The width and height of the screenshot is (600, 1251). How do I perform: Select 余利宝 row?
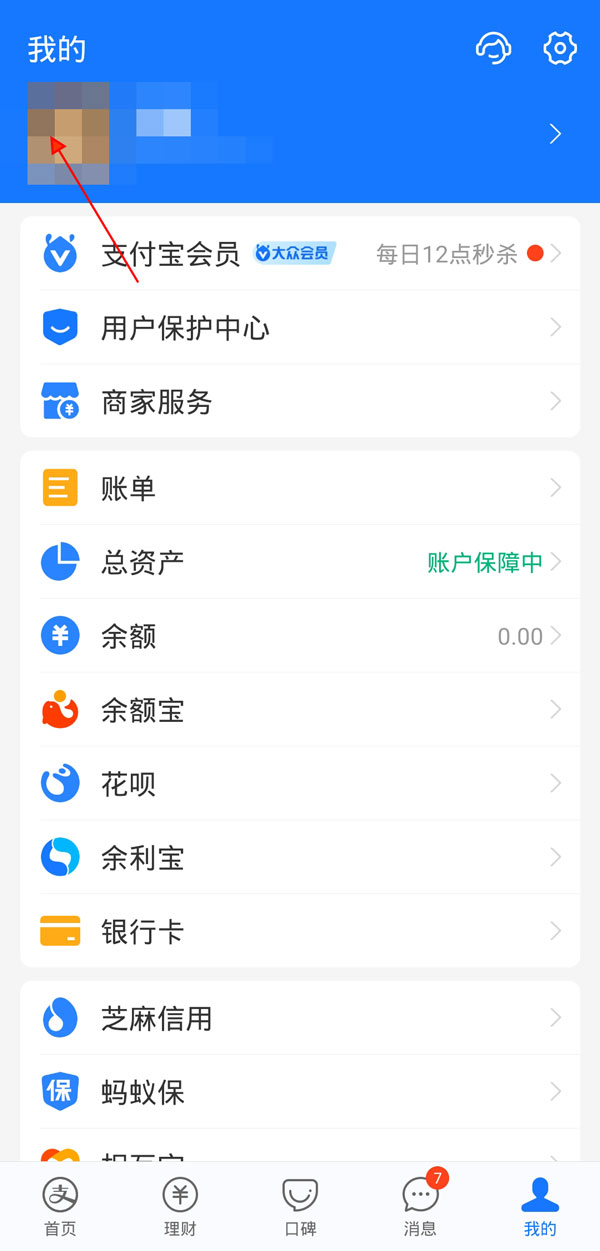pos(300,857)
